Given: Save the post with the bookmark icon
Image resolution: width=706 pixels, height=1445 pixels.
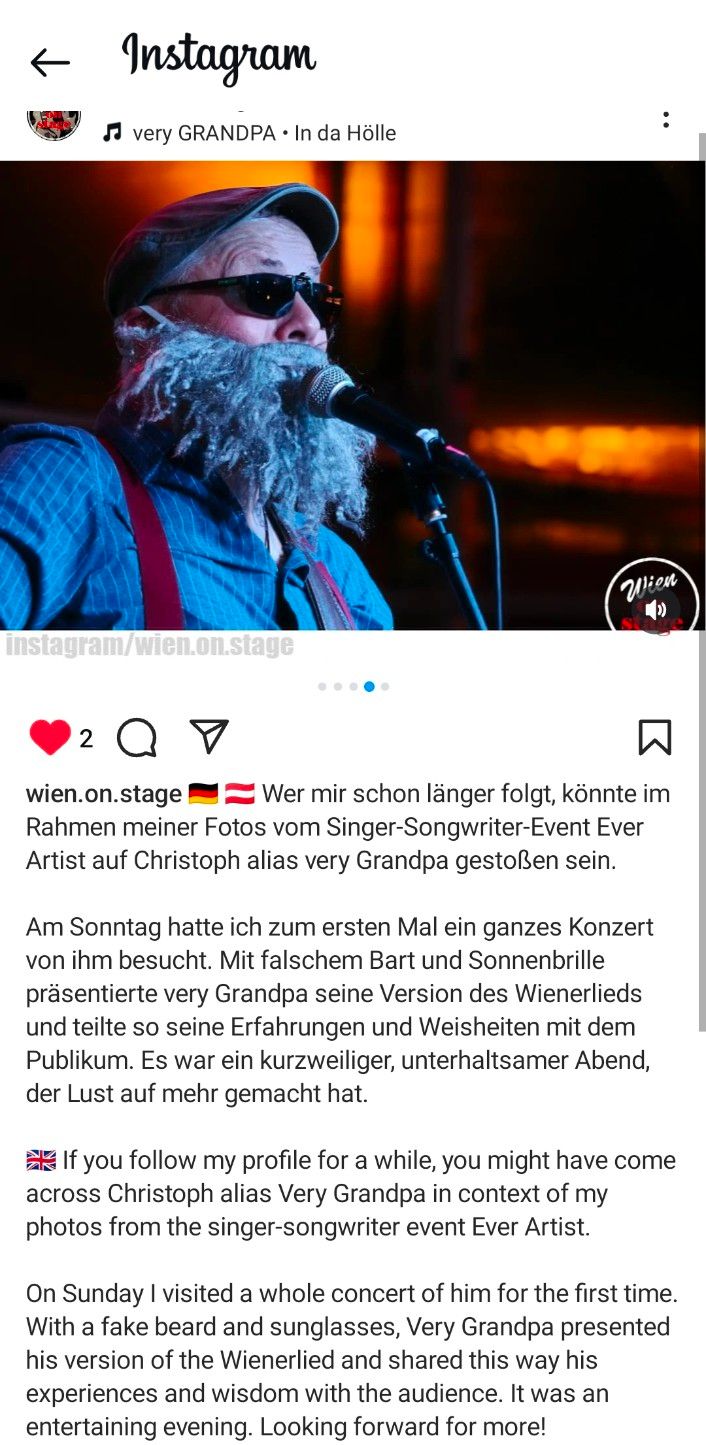Looking at the screenshot, I should 654,737.
